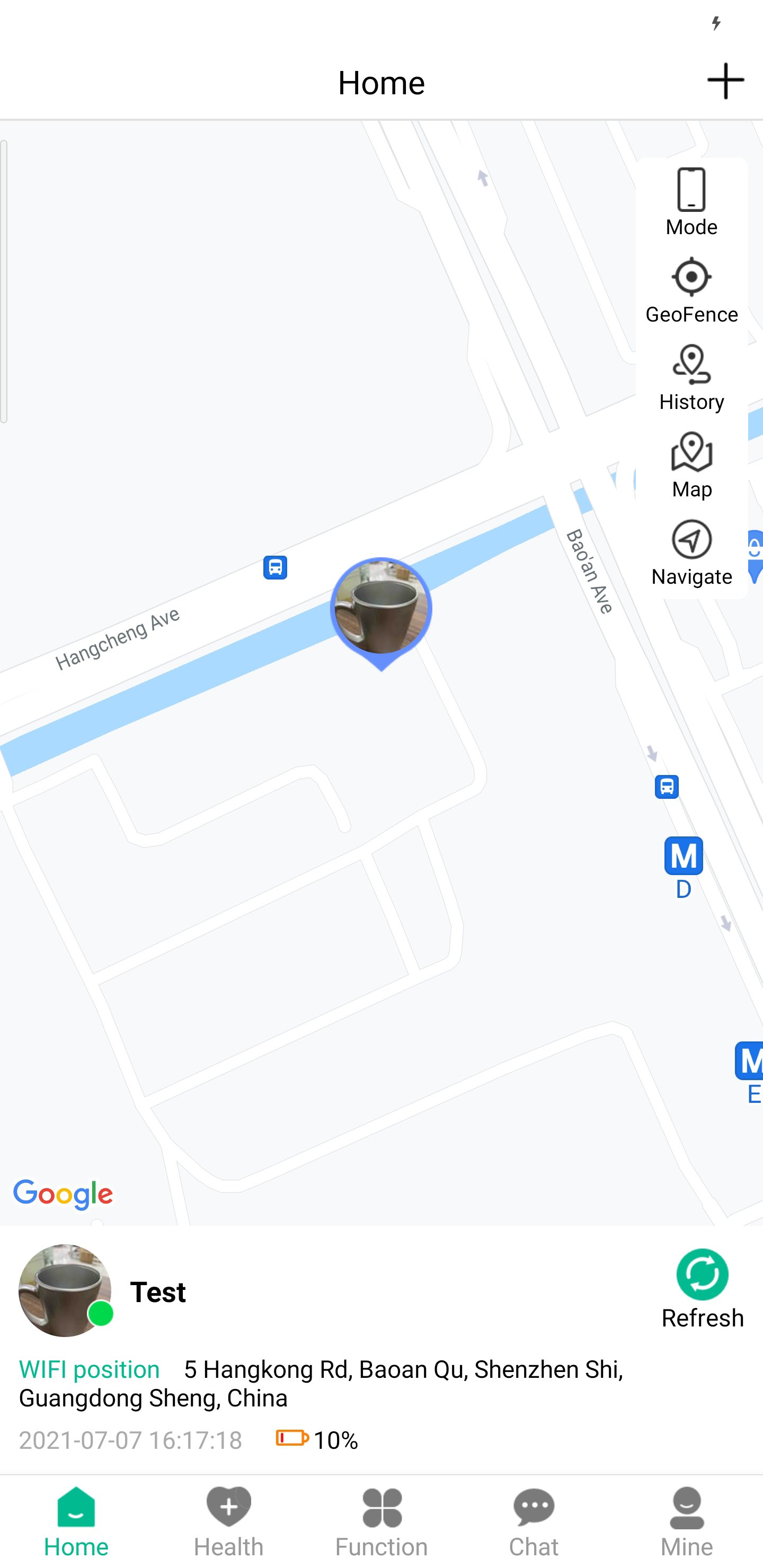Screen dimensions: 763x1568
Task: Open GeoFence settings
Action: [691, 290]
